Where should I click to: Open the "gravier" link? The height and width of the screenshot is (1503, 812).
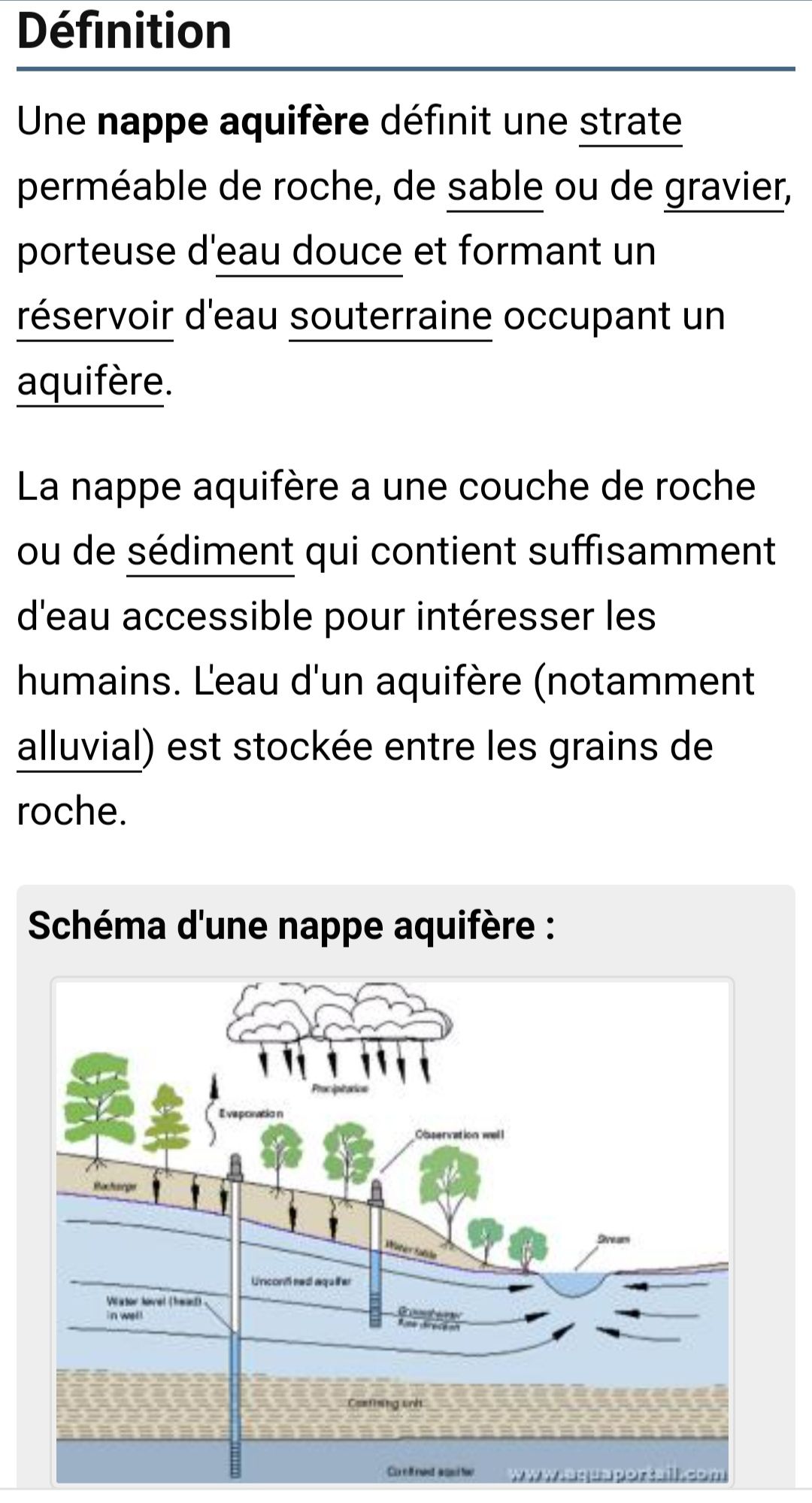[724, 186]
